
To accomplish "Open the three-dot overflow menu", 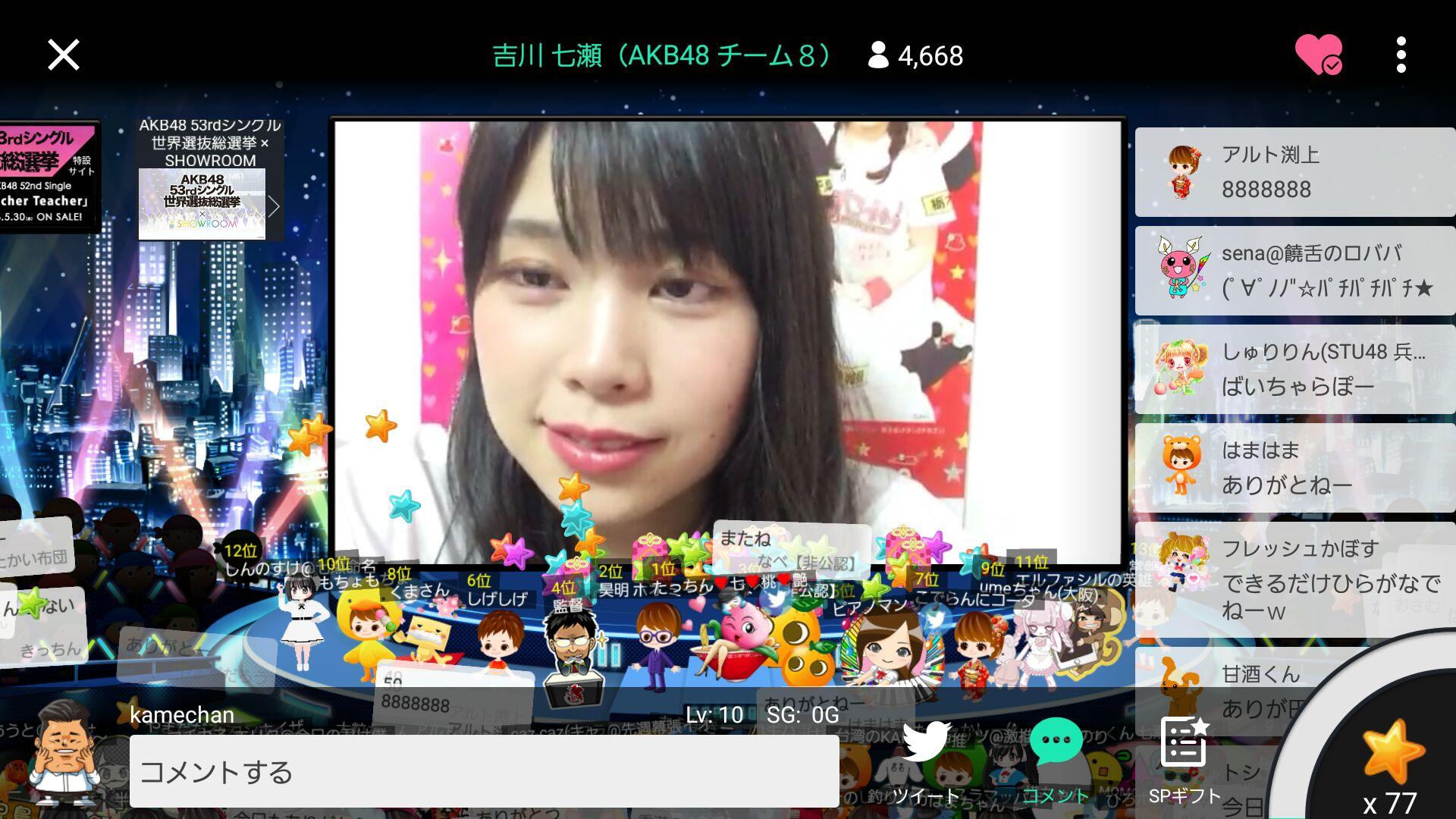I will [1401, 55].
